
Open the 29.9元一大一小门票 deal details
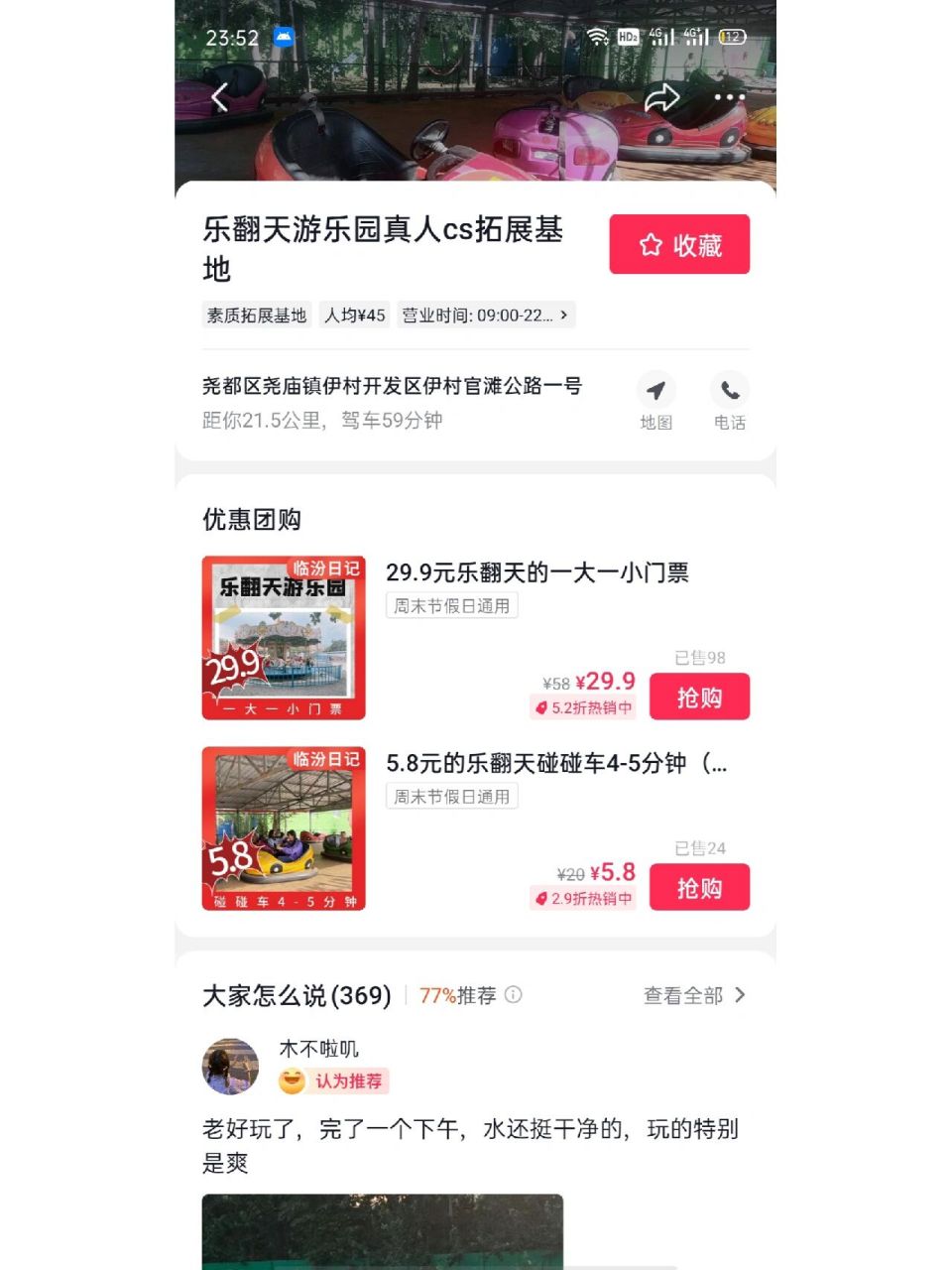click(538, 572)
